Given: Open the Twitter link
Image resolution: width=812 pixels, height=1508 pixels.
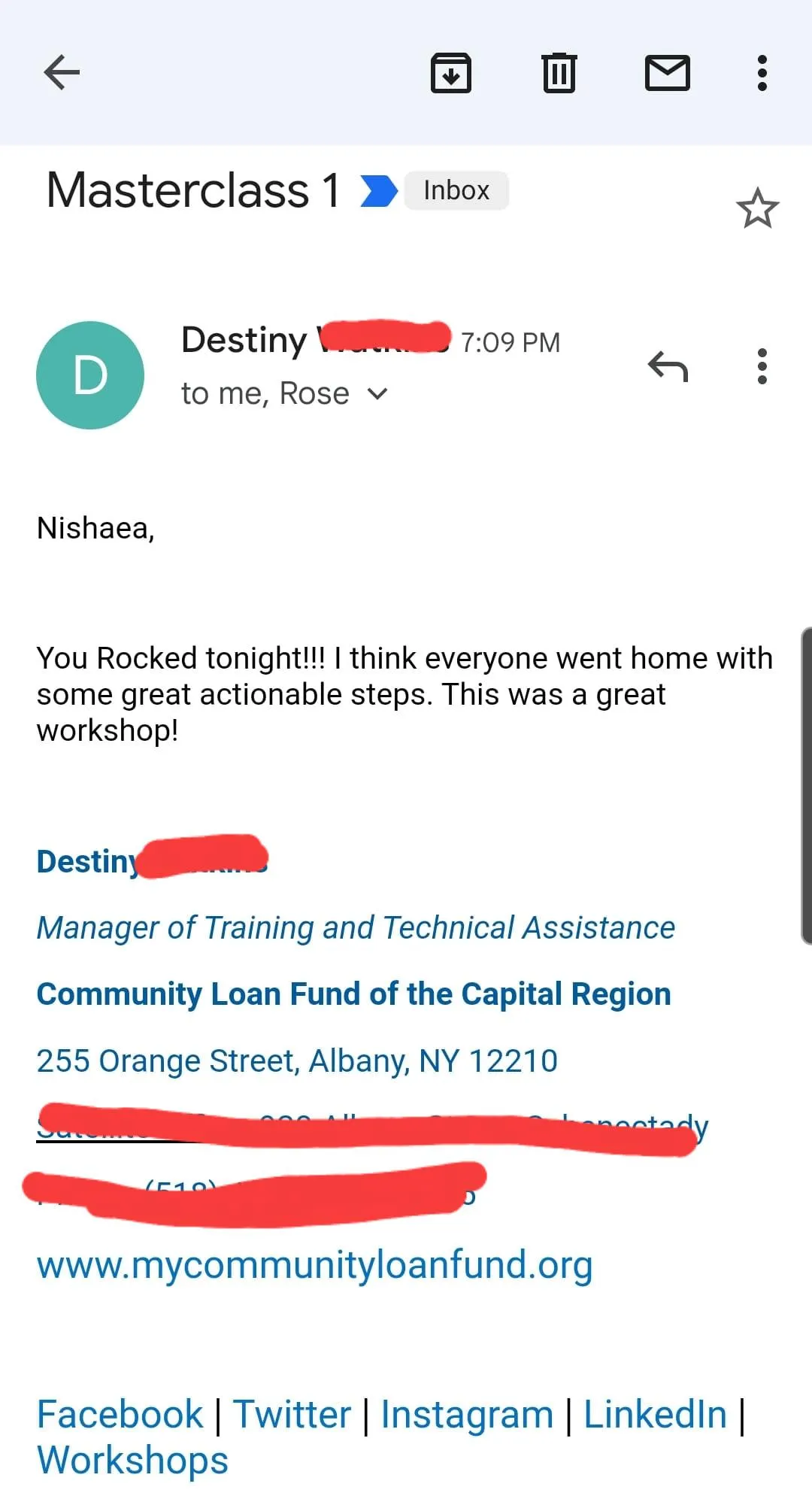Looking at the screenshot, I should point(292,1414).
